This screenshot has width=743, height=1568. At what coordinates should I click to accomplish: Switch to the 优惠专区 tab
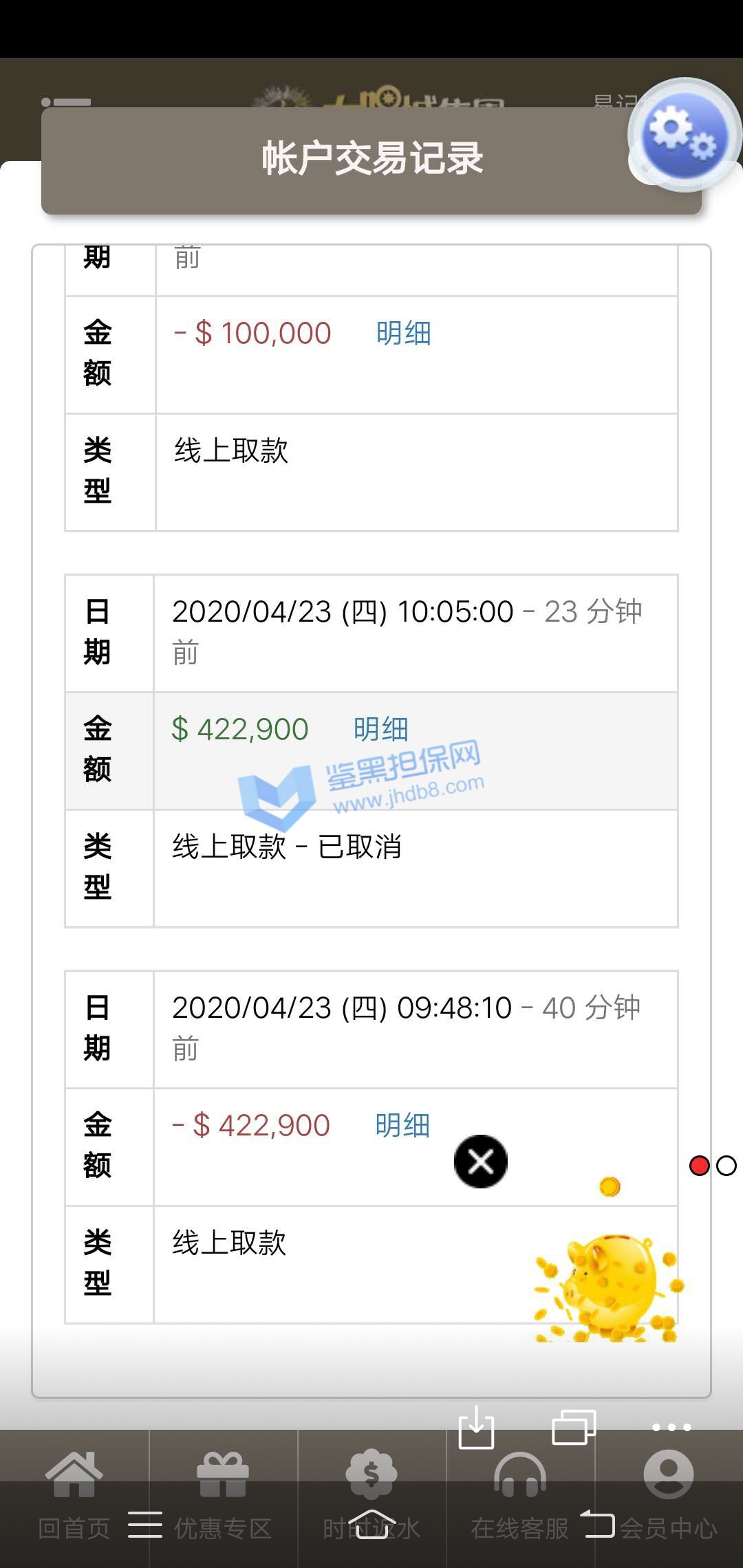coord(223,1492)
